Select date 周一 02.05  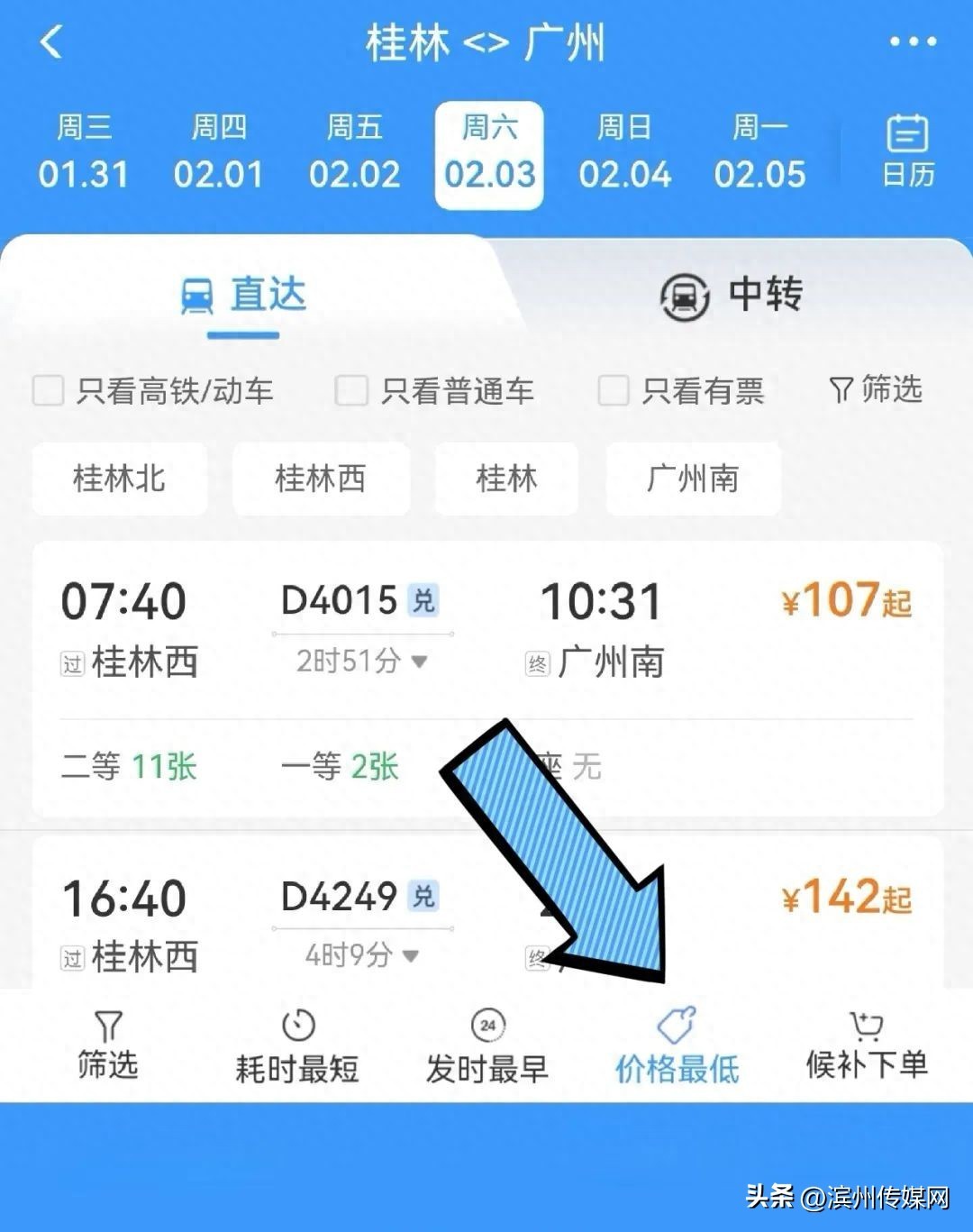point(759,152)
